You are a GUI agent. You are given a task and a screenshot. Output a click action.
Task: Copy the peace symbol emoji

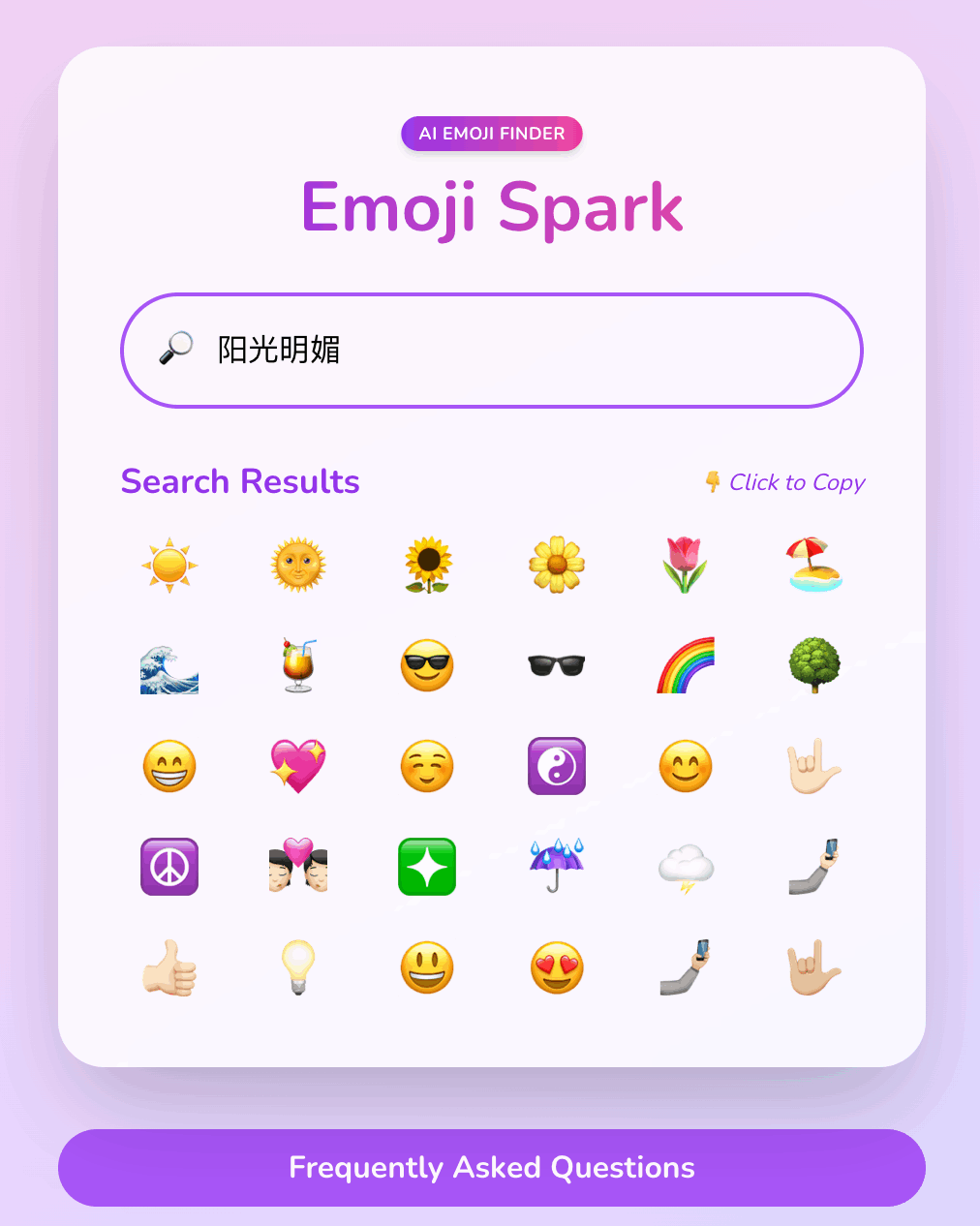[169, 867]
